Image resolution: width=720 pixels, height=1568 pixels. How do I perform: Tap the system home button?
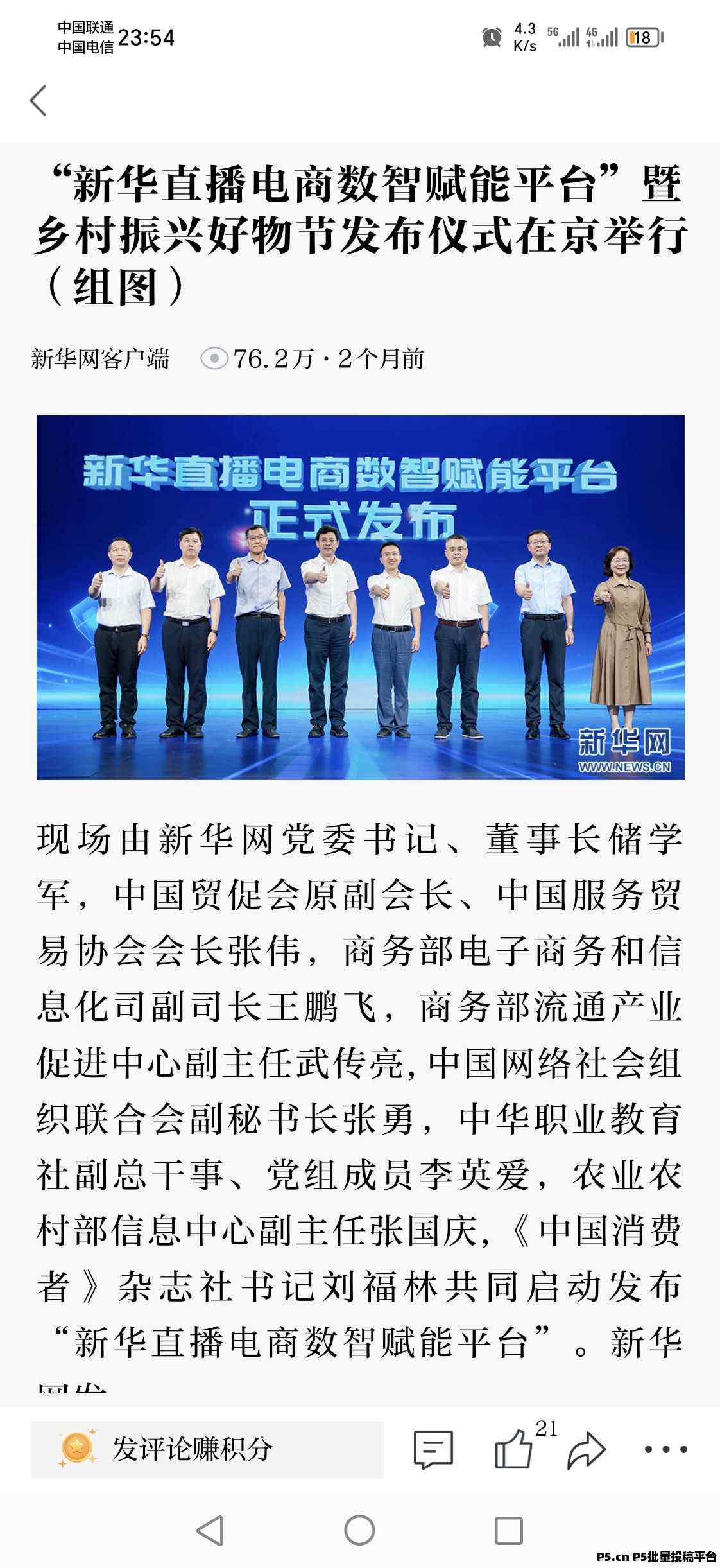tap(359, 1530)
